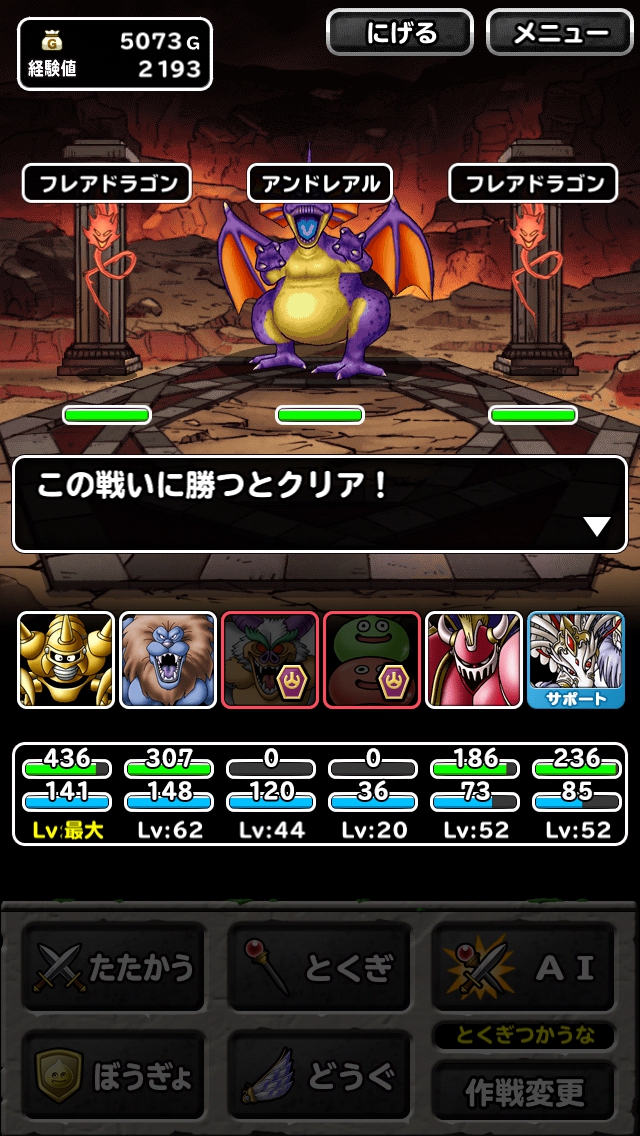Select the ぼうぎょ (defend) command

(113, 1076)
